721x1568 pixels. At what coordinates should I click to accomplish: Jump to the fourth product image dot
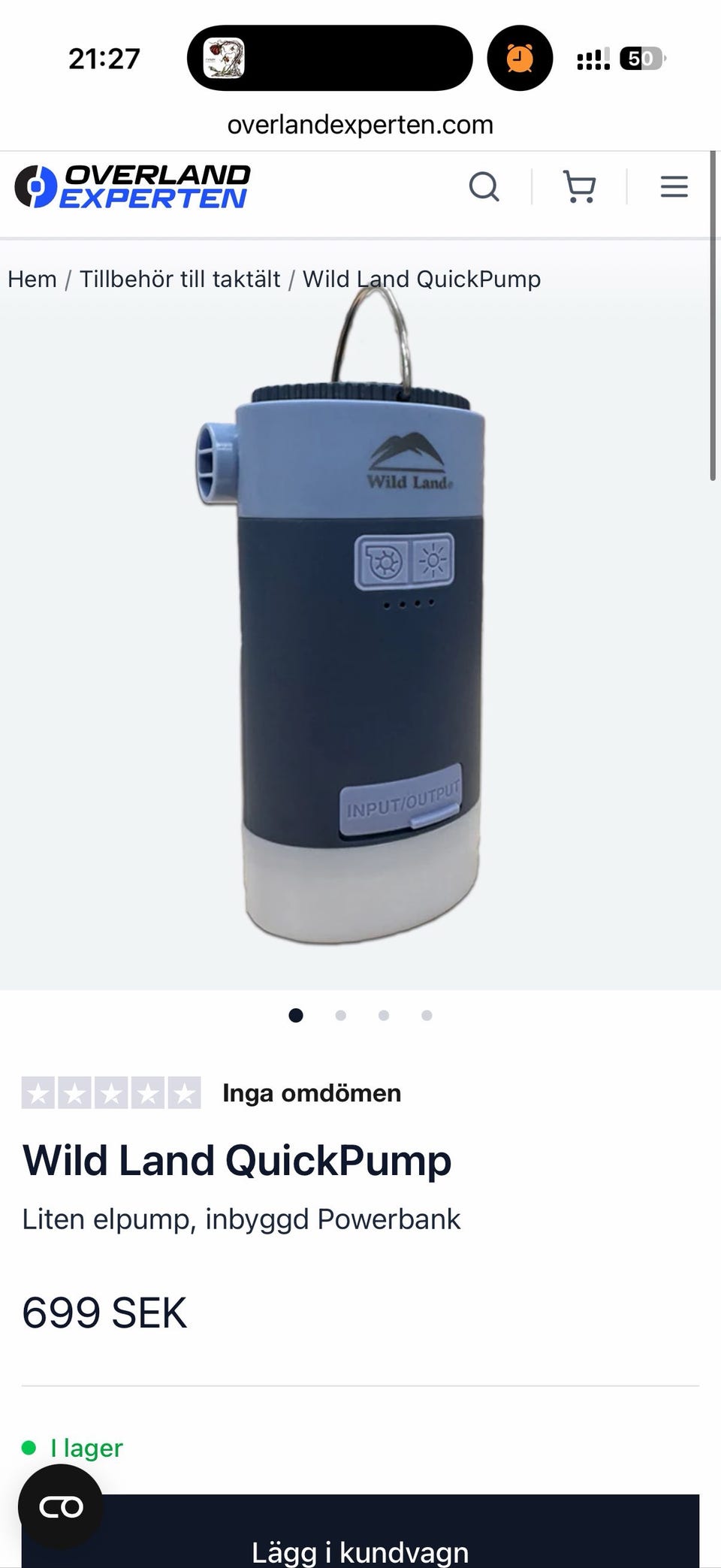[427, 1016]
